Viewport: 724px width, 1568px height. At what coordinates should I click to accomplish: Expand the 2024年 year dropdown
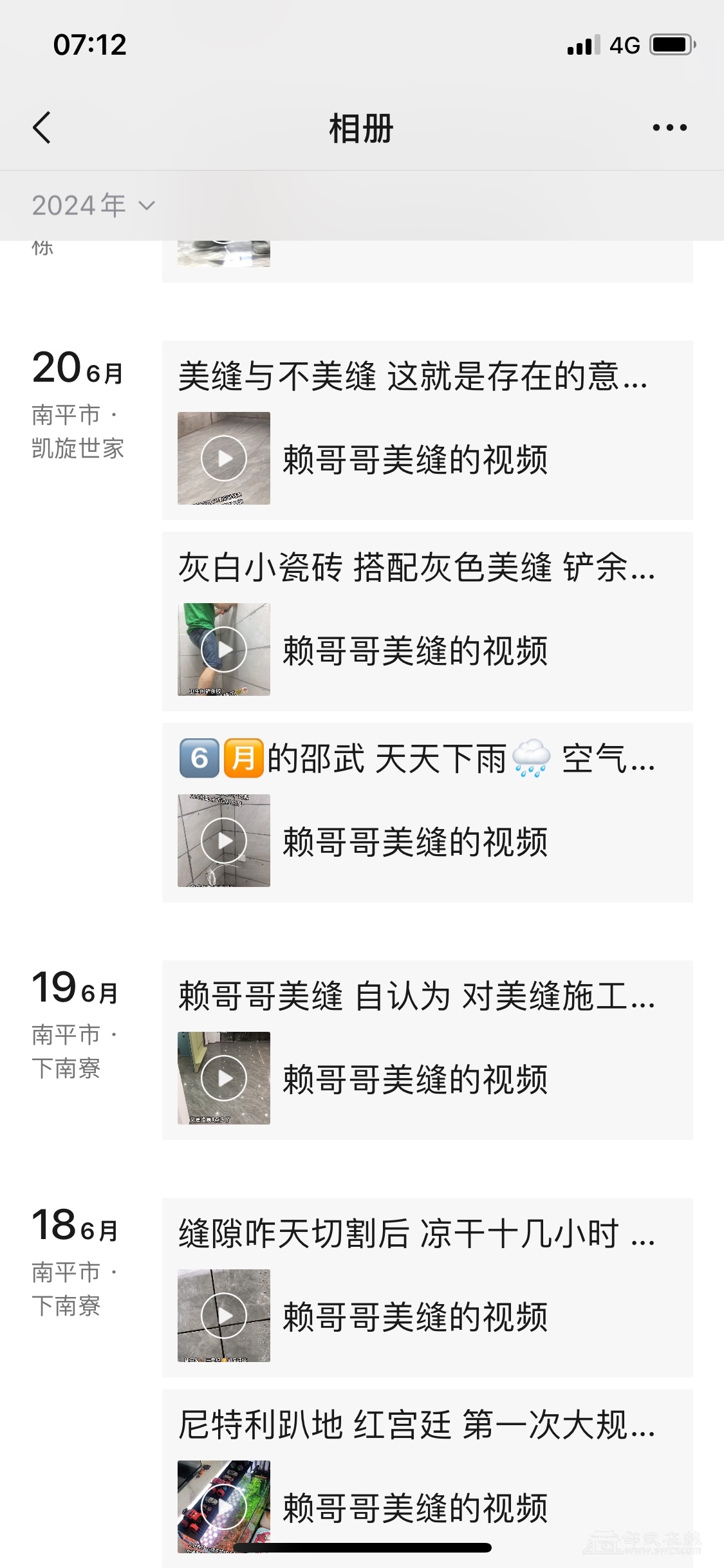tap(93, 205)
